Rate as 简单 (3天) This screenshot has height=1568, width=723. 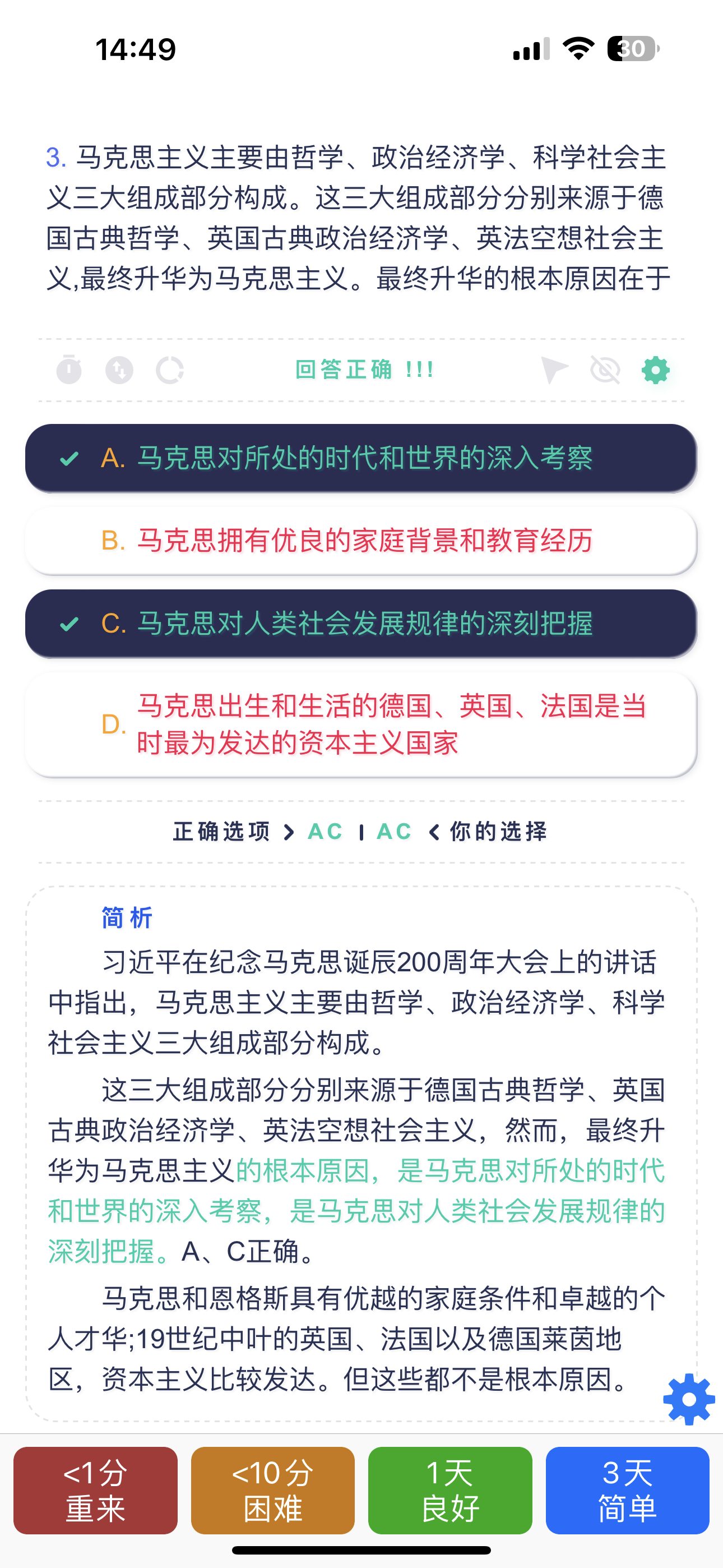click(628, 1490)
